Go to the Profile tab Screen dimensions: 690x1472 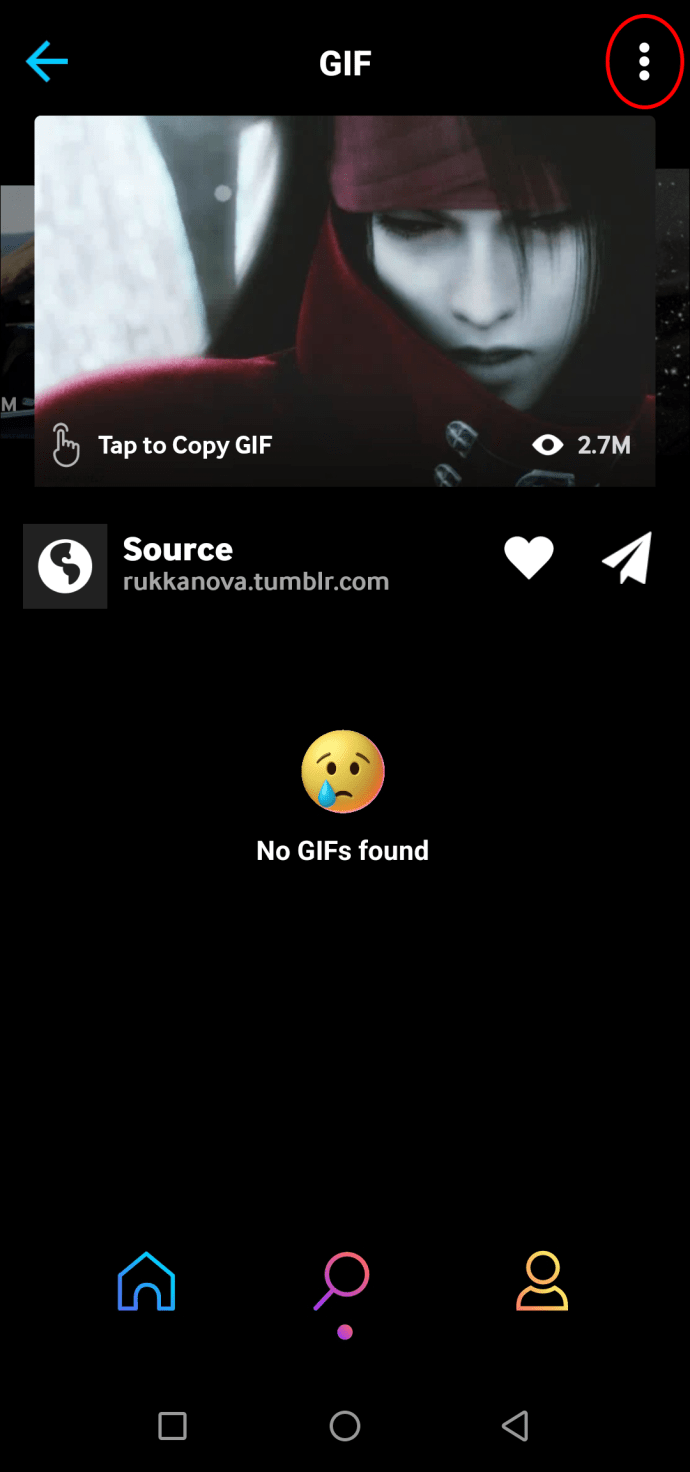tap(542, 1281)
